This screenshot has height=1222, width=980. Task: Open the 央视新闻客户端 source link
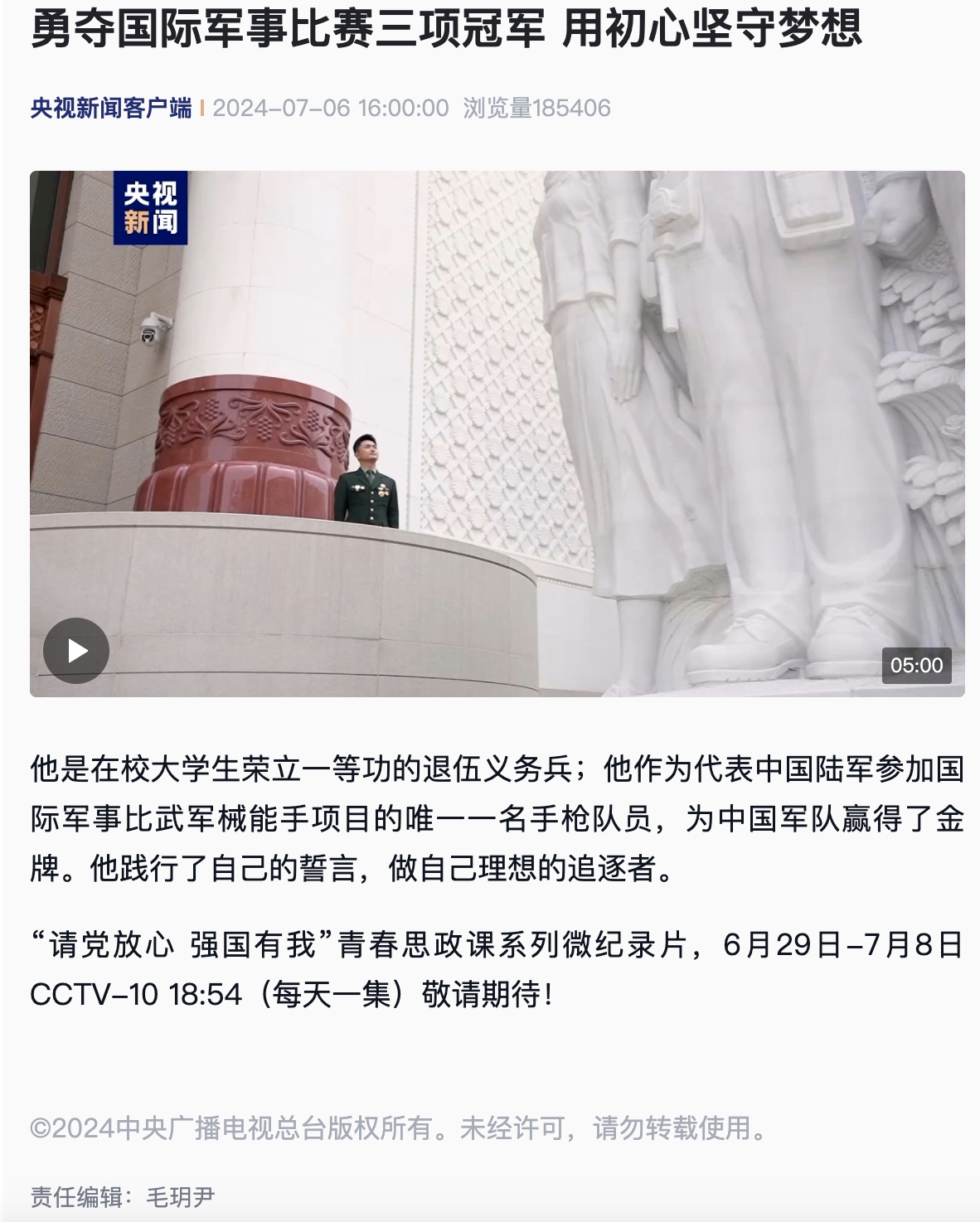[111, 109]
